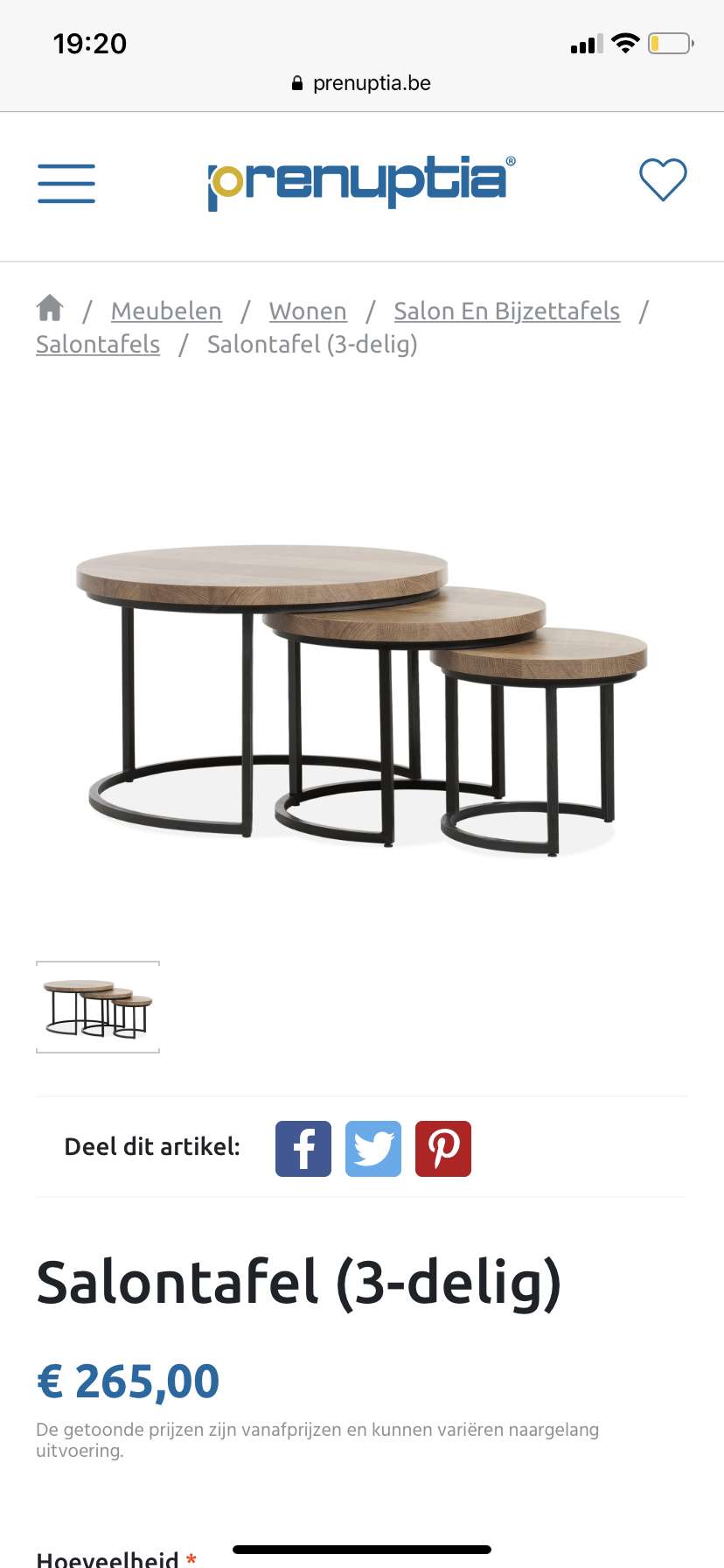Tap the Prenuptia logo

[x=361, y=183]
